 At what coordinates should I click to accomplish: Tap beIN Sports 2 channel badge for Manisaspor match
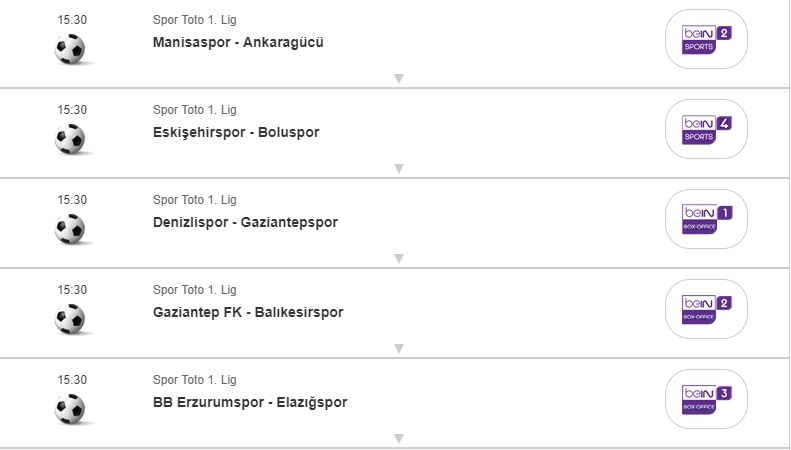click(x=706, y=40)
